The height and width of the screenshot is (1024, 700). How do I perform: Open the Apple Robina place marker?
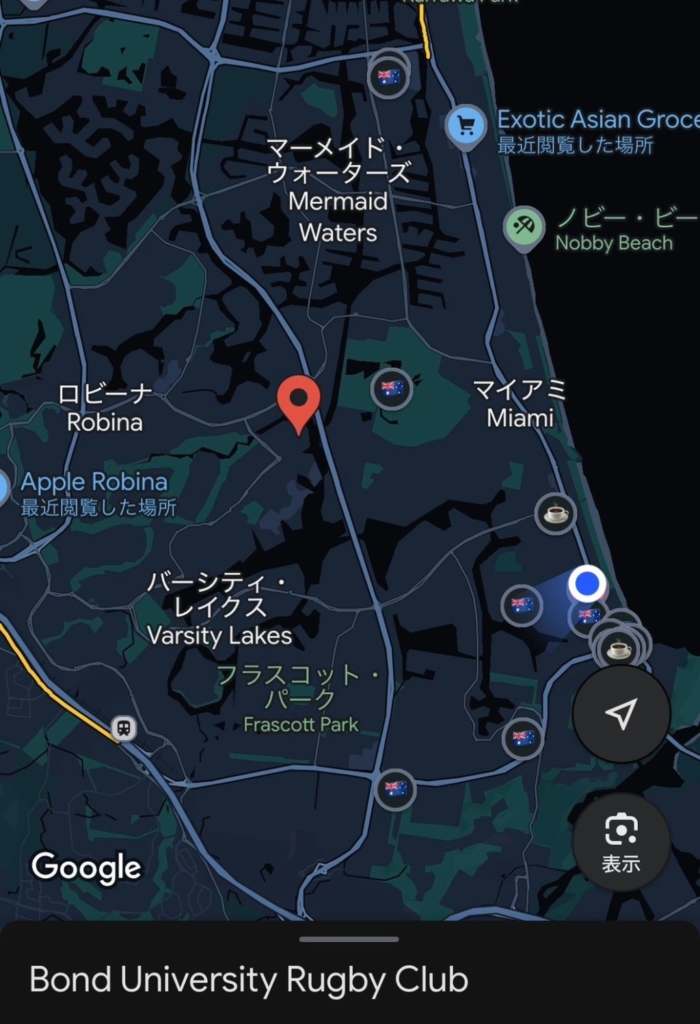[3, 488]
